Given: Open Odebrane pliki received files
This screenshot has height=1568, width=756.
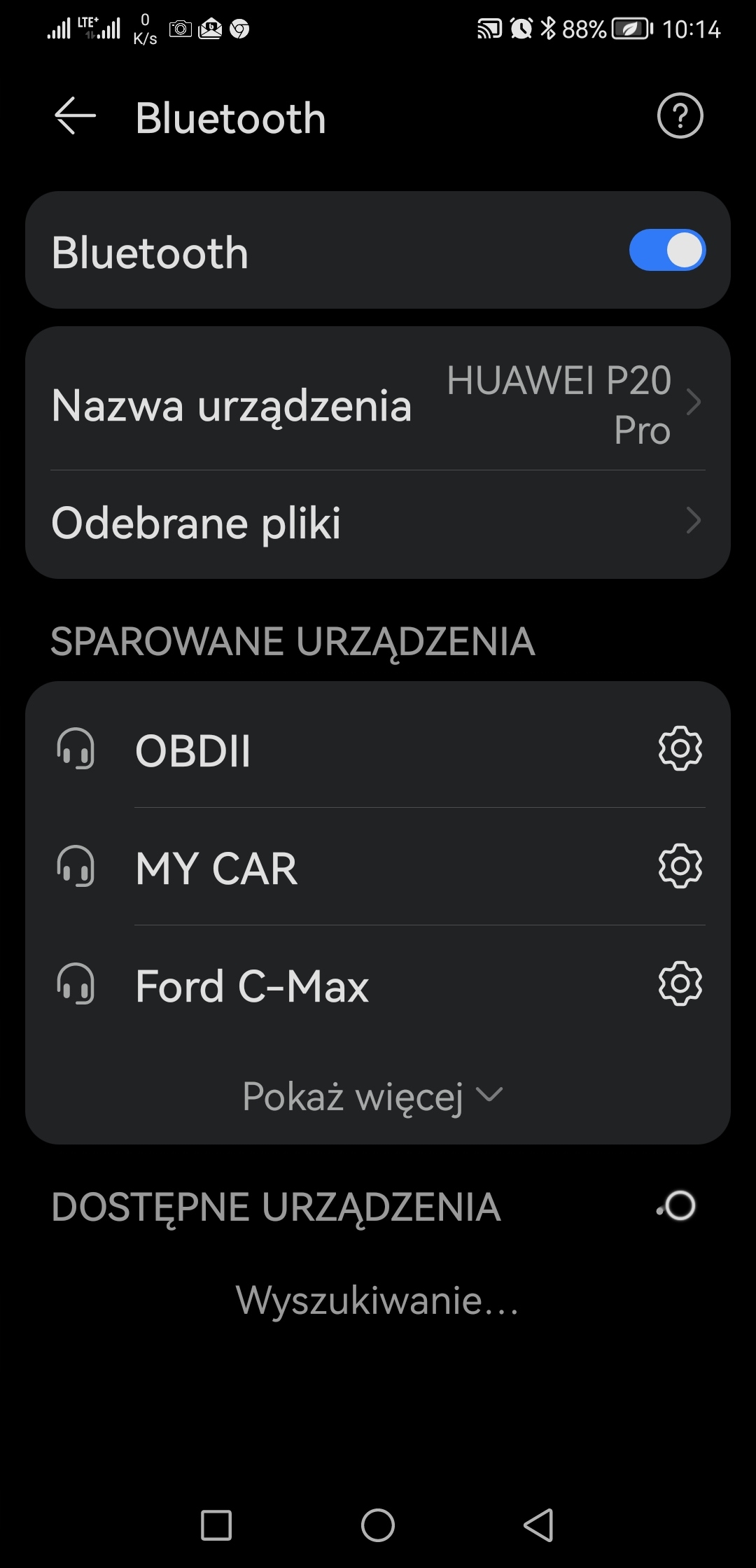Looking at the screenshot, I should 378,522.
